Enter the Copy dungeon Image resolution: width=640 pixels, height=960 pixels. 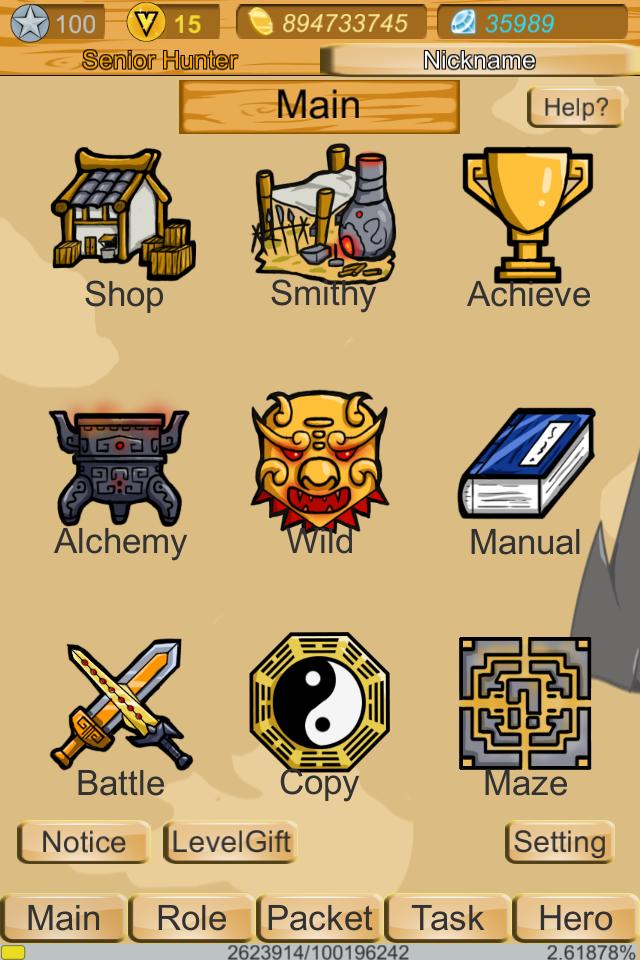(319, 704)
